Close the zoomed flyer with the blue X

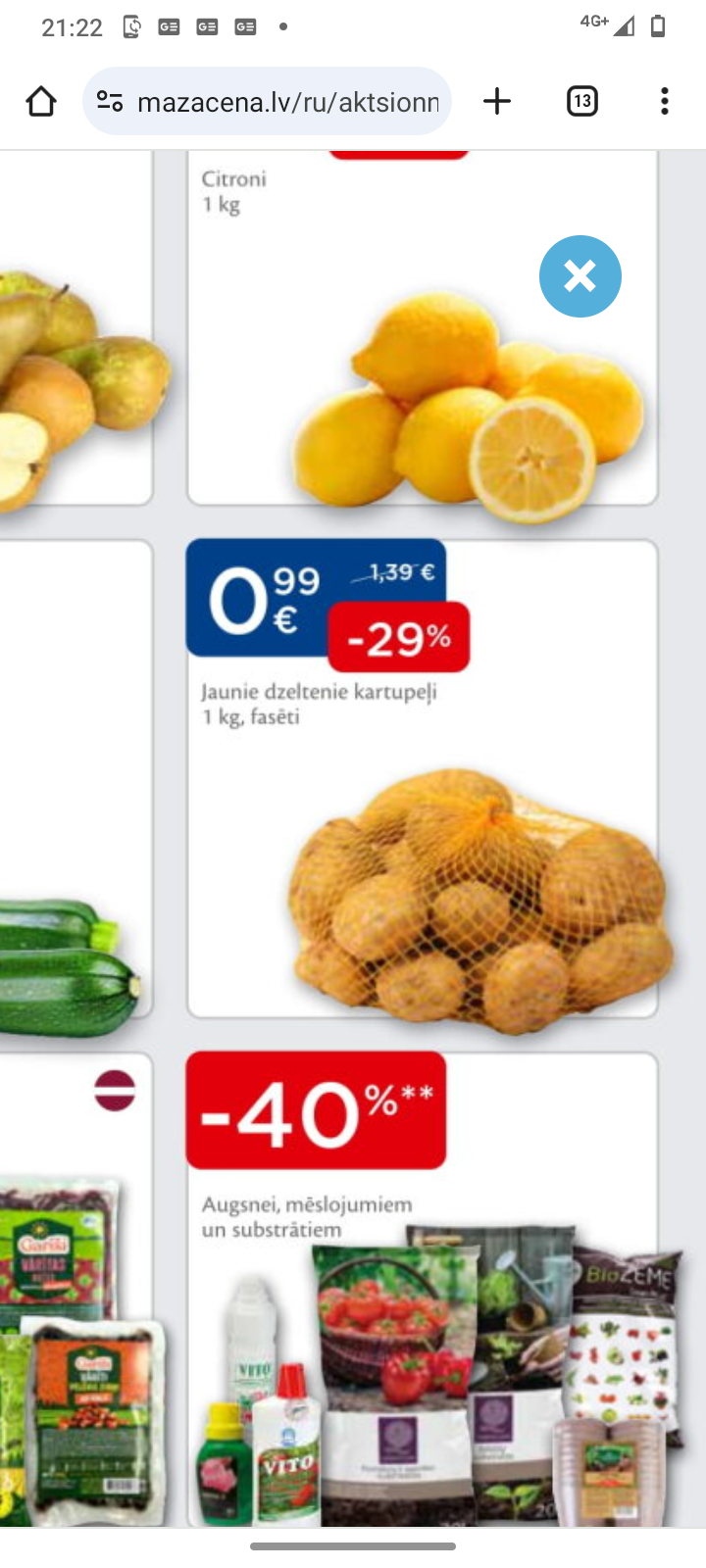[x=580, y=276]
